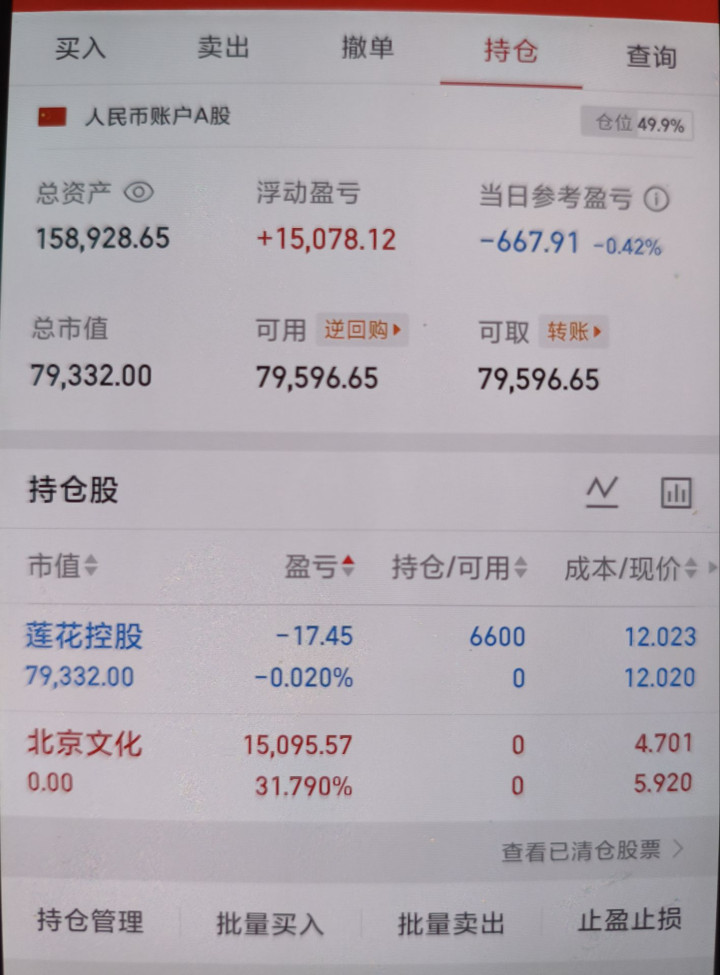This screenshot has height=975, width=720.
Task: Open 持仓管理
Action: coord(90,921)
